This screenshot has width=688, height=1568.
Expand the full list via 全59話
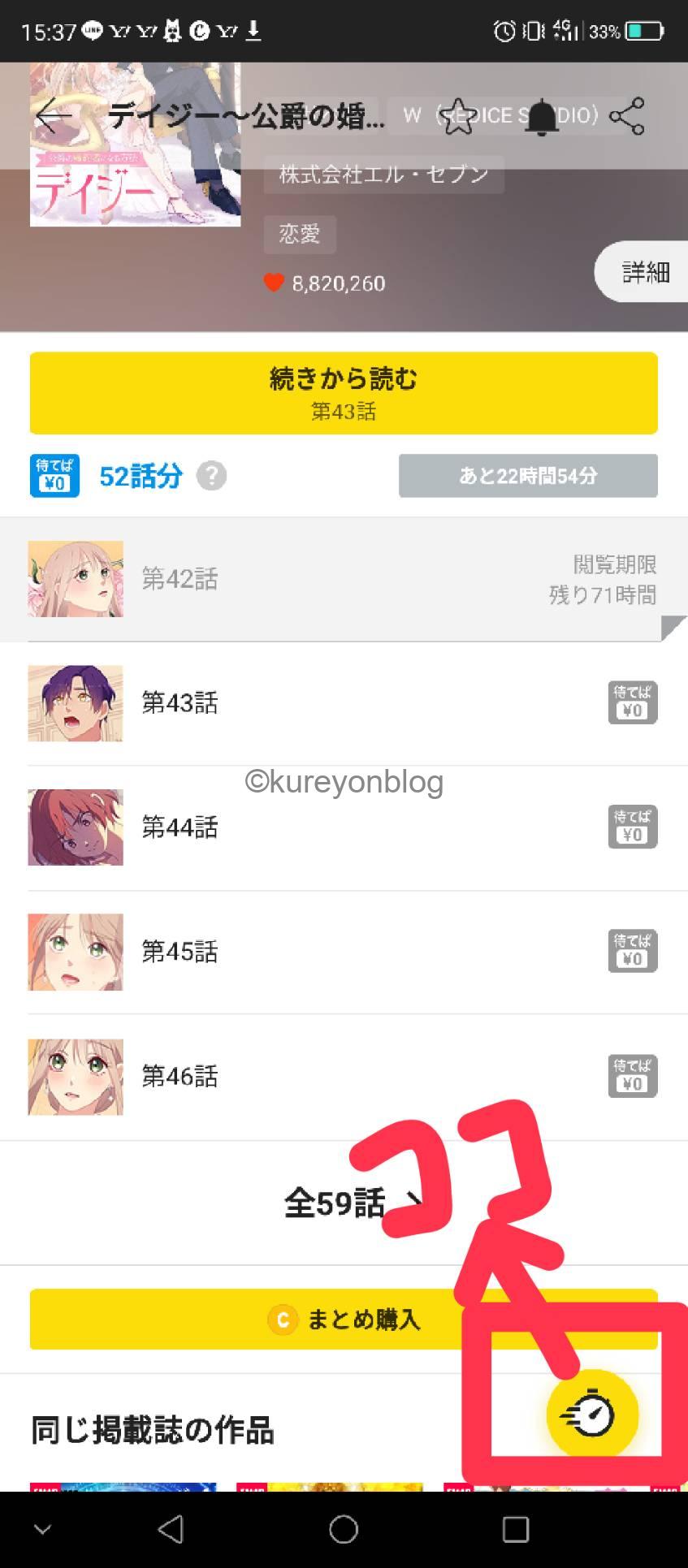click(x=344, y=1203)
